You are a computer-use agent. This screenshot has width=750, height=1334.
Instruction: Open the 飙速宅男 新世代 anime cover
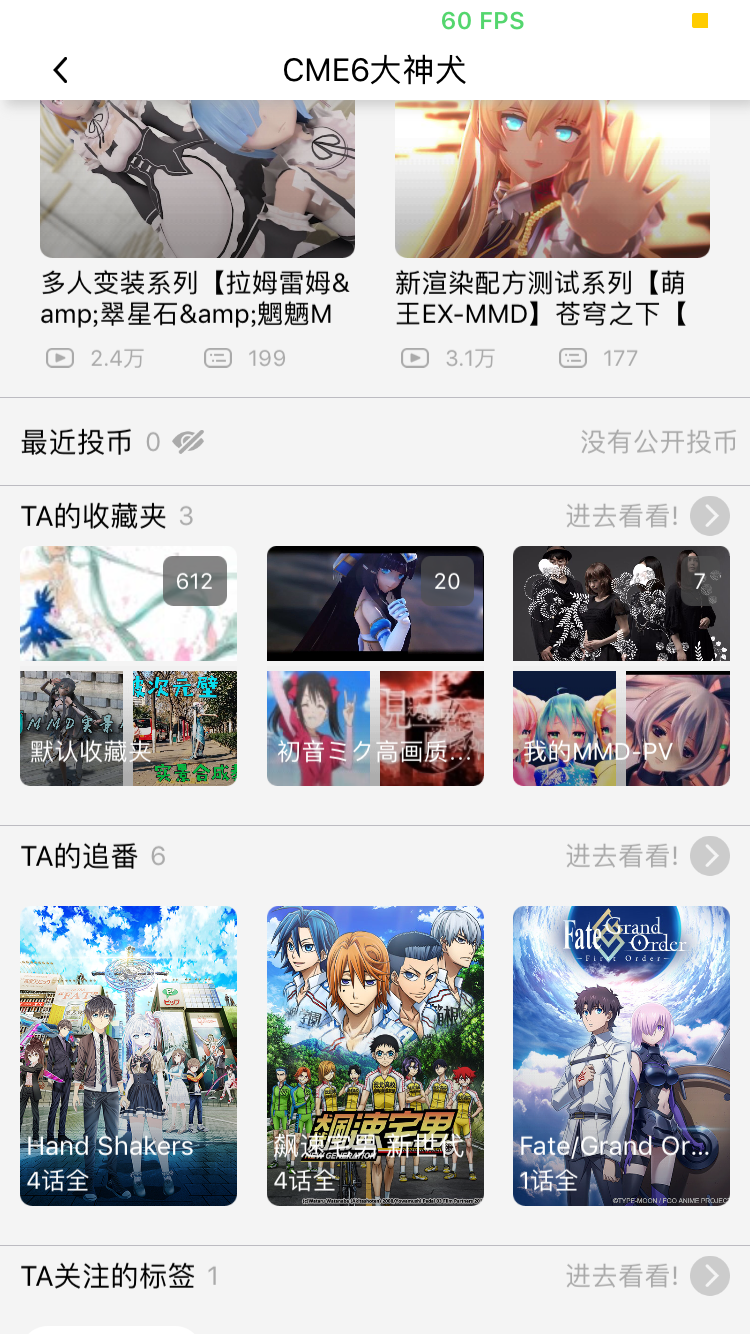coord(375,1057)
